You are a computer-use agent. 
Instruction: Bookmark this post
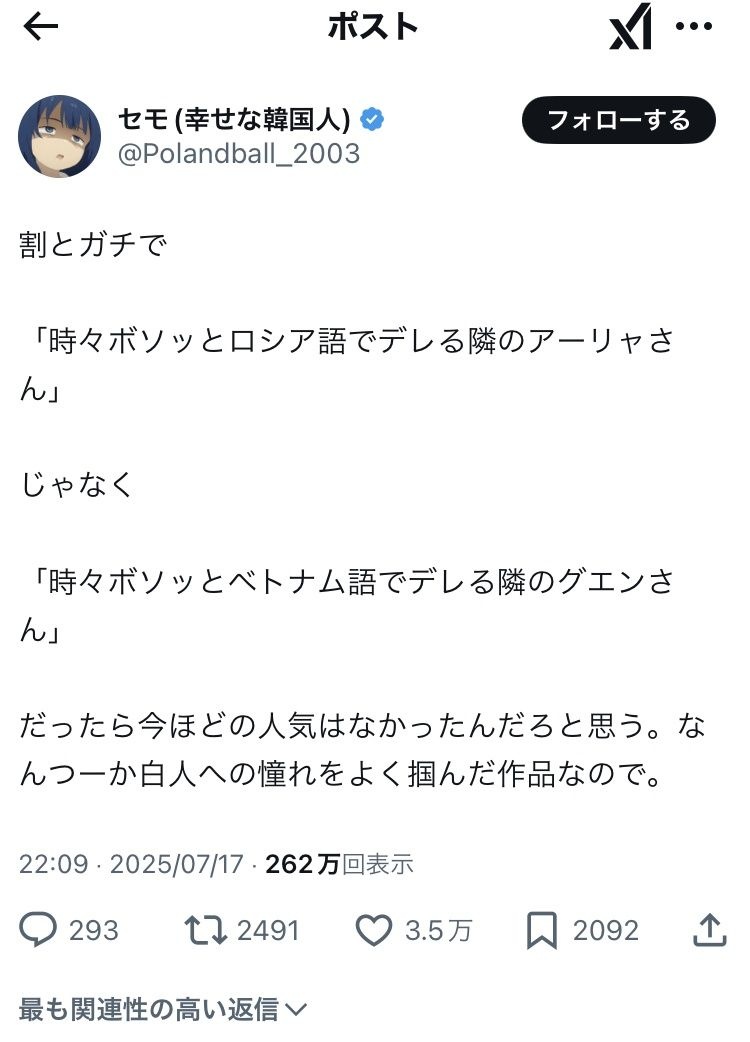541,931
